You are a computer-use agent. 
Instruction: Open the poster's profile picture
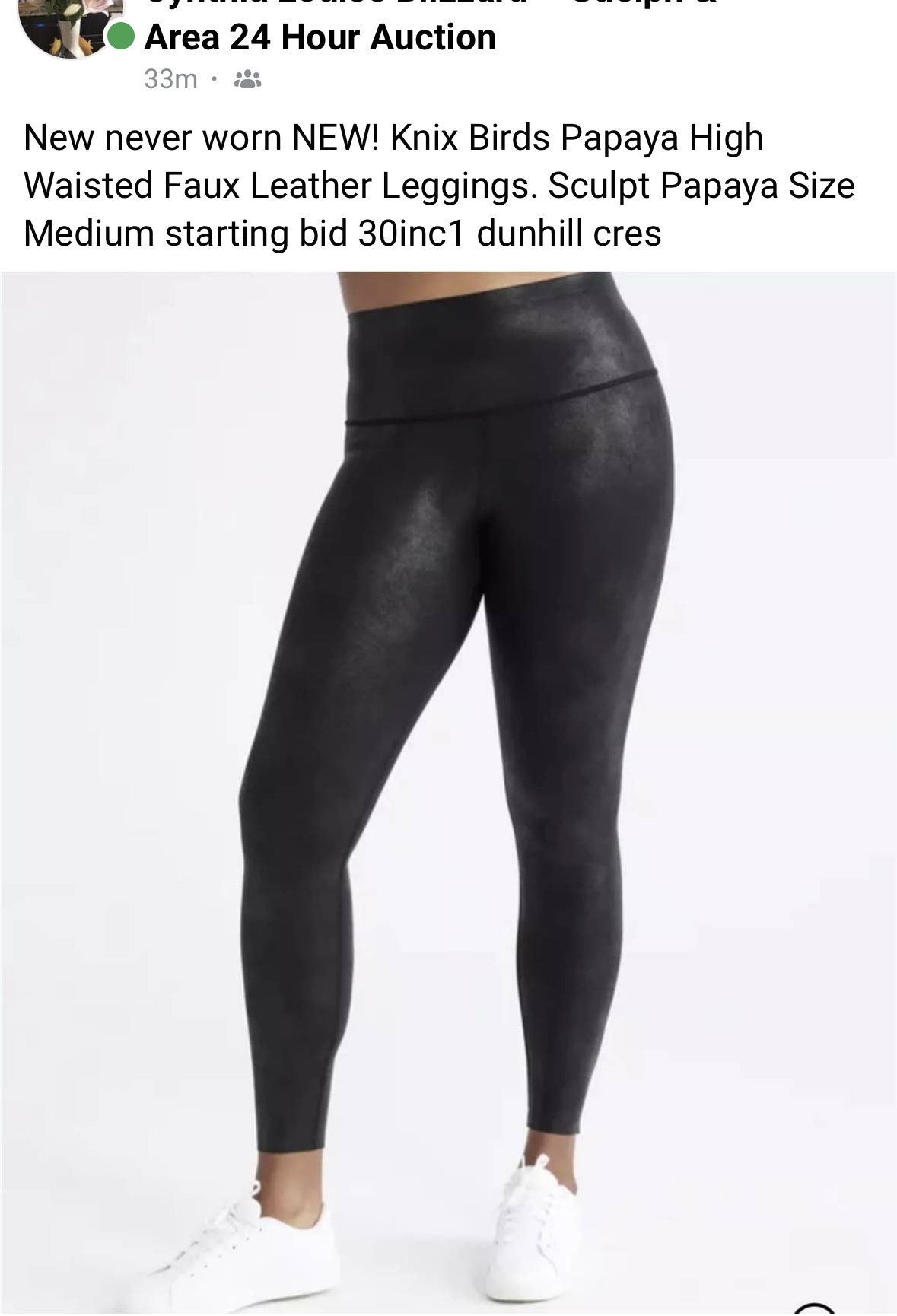[68, 23]
